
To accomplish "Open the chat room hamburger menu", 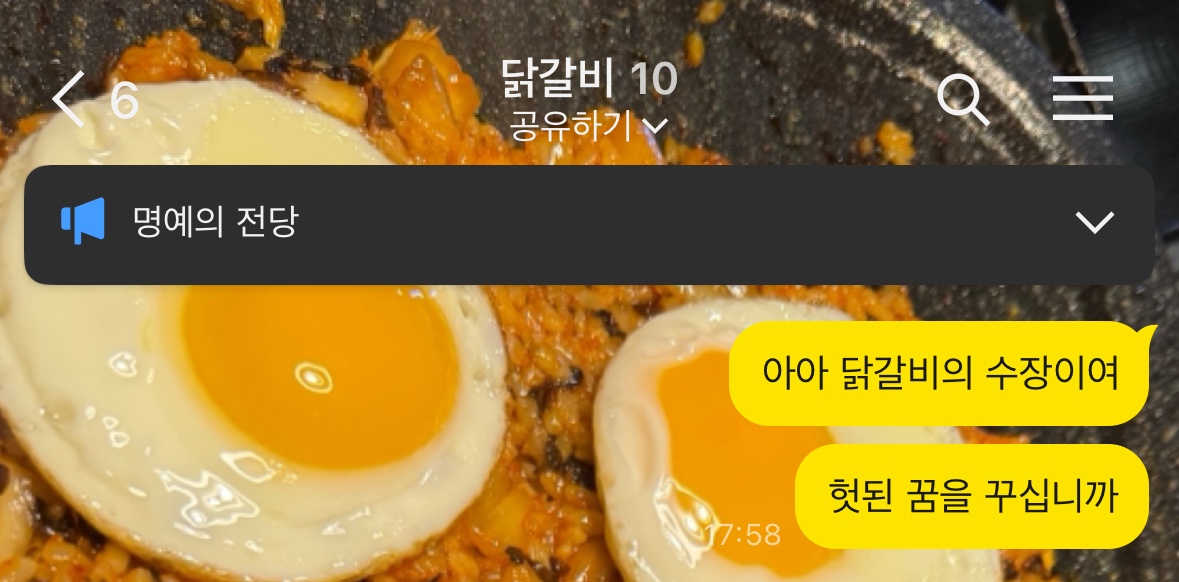I will [1083, 99].
